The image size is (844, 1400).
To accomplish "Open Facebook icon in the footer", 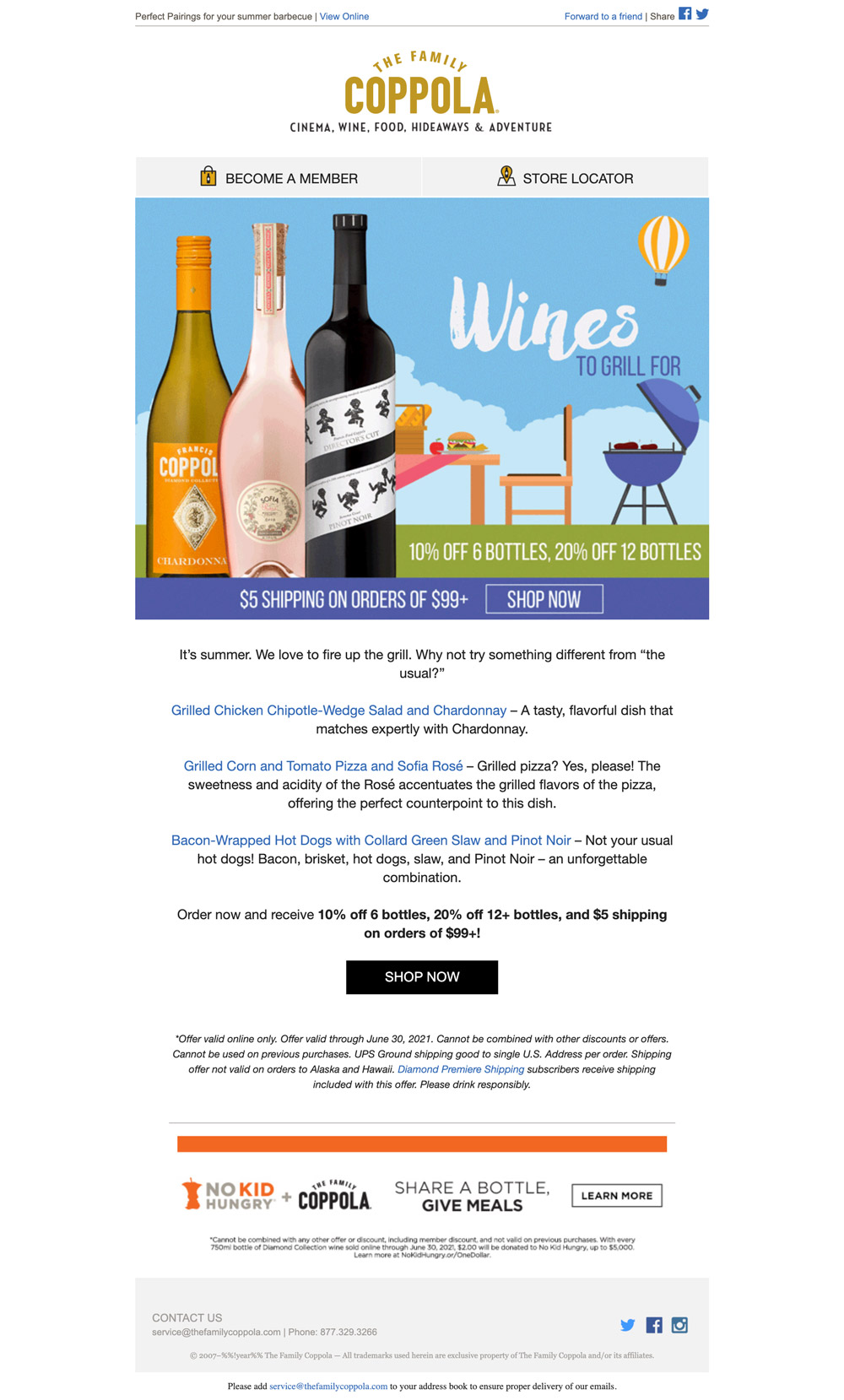I will click(654, 1325).
